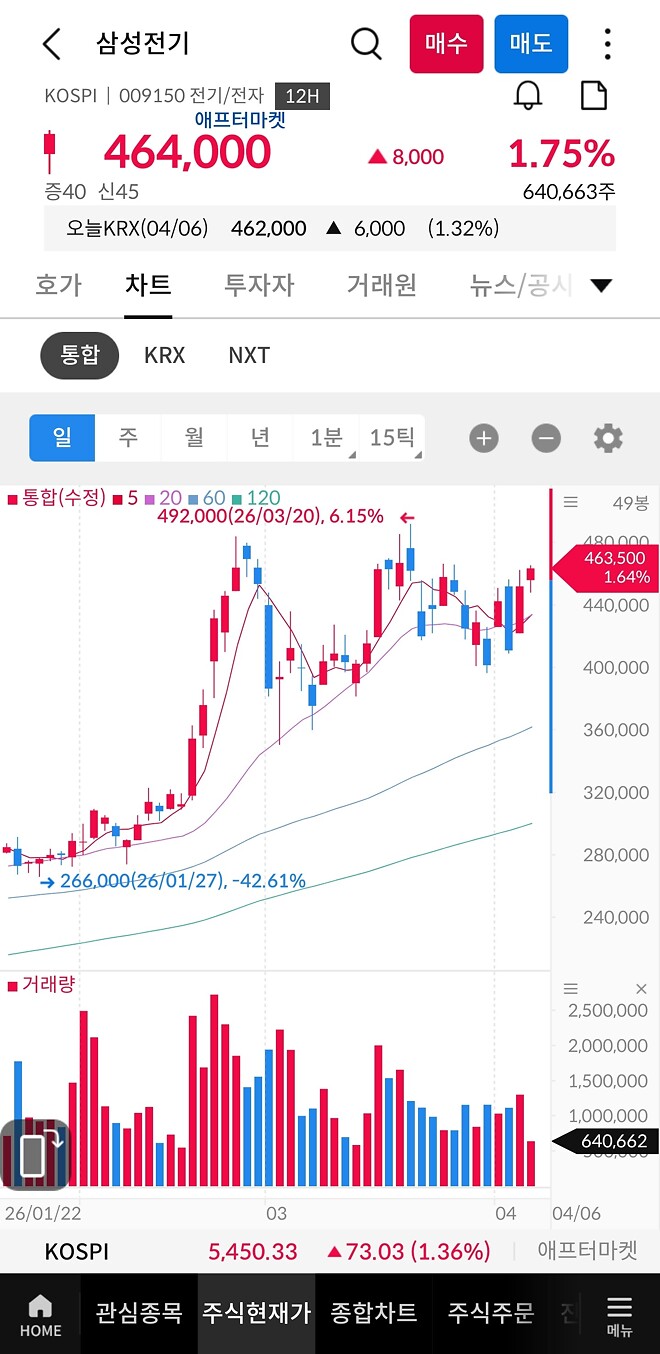Expand the tab list dropdown arrow
This screenshot has height=1354, width=660.
601,286
